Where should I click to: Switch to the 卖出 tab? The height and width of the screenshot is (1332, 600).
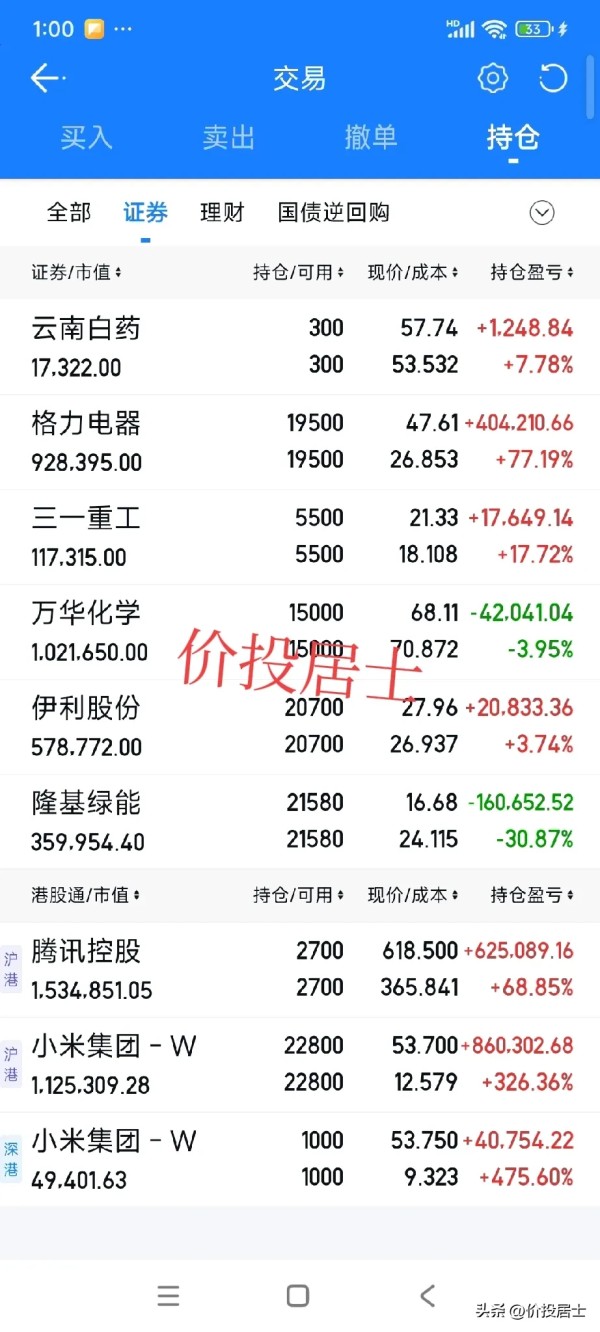pos(229,138)
